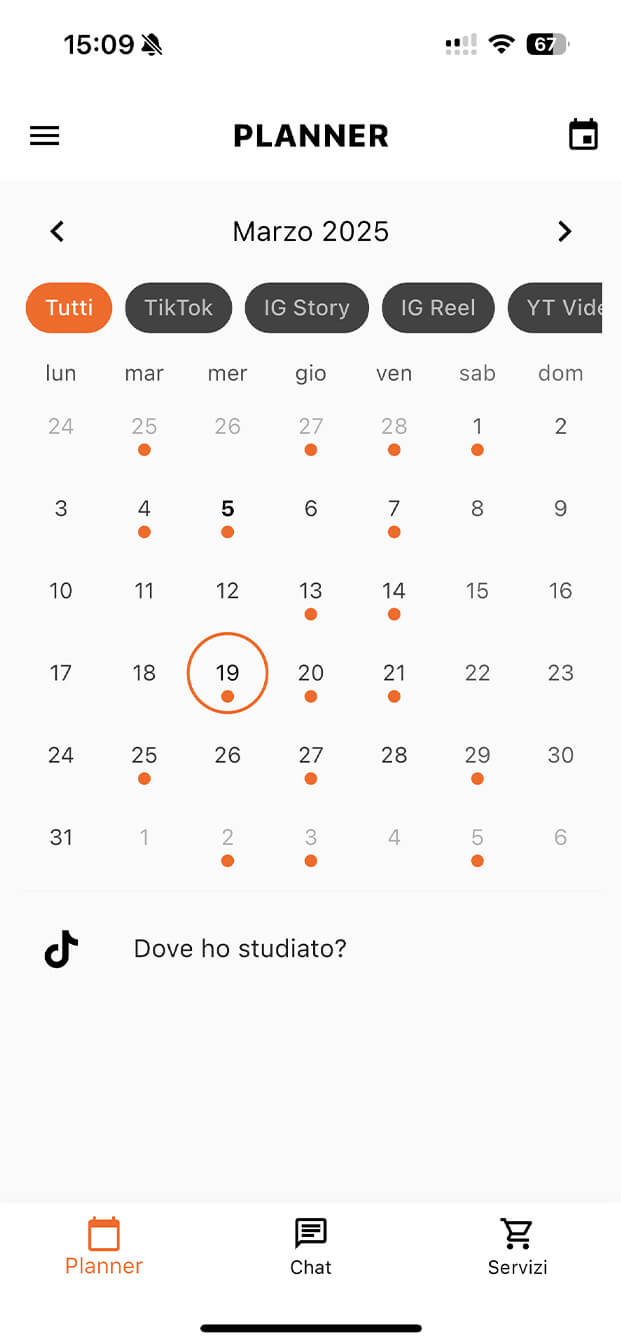Select the Tutti filter chip
This screenshot has height=1343, width=621.
pos(69,308)
